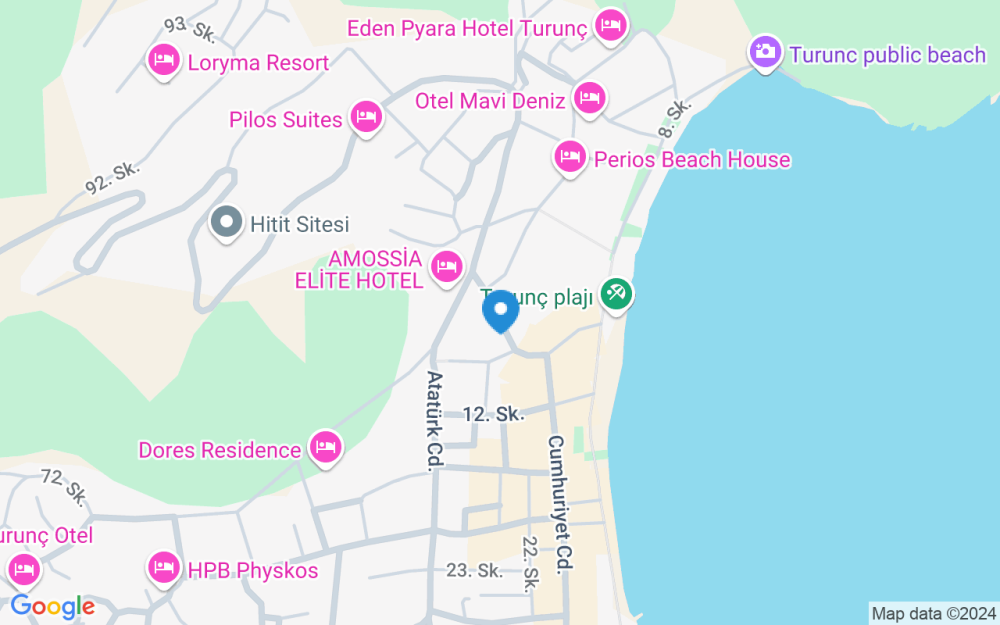Open the AMOSSİA ELİTE HOTEL marker

(x=446, y=268)
